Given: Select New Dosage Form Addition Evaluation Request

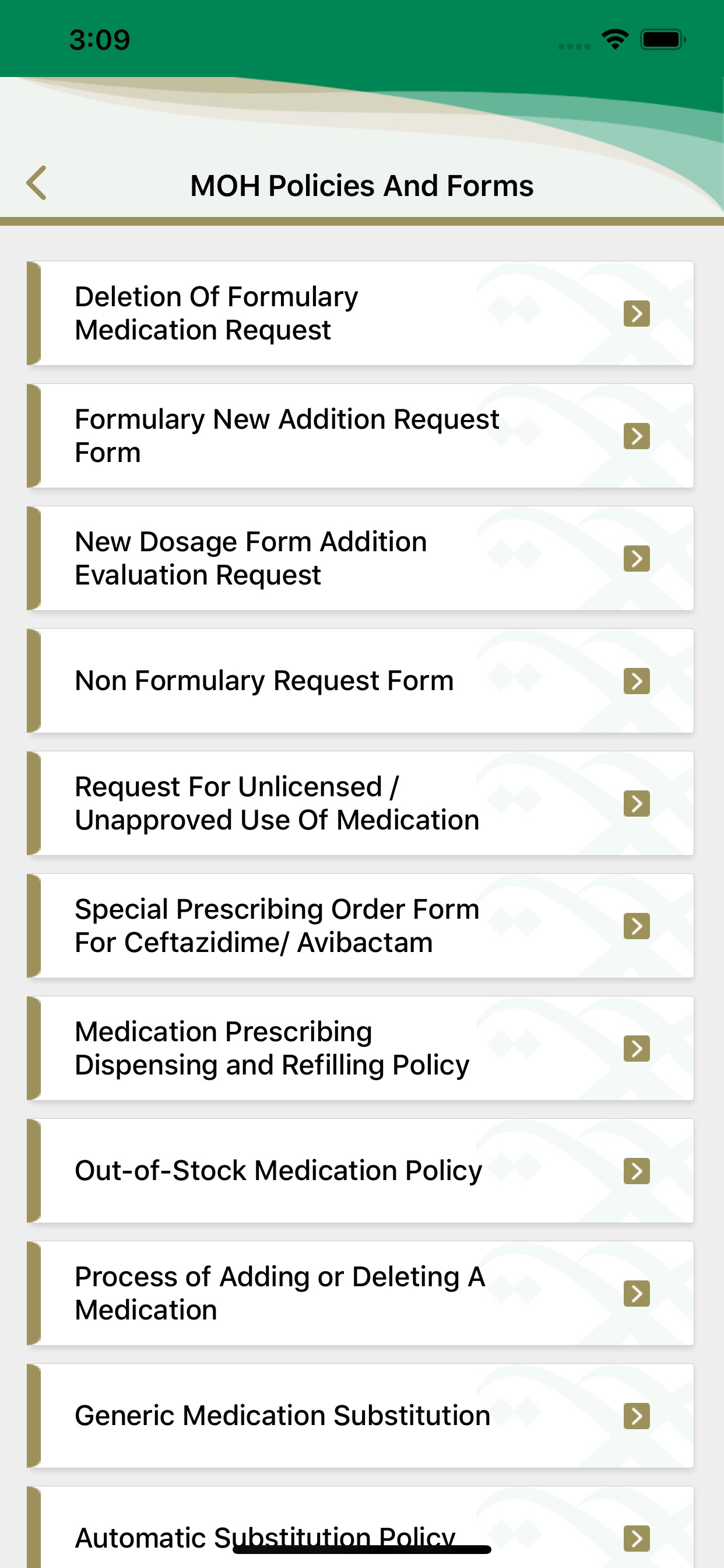Looking at the screenshot, I should point(360,558).
